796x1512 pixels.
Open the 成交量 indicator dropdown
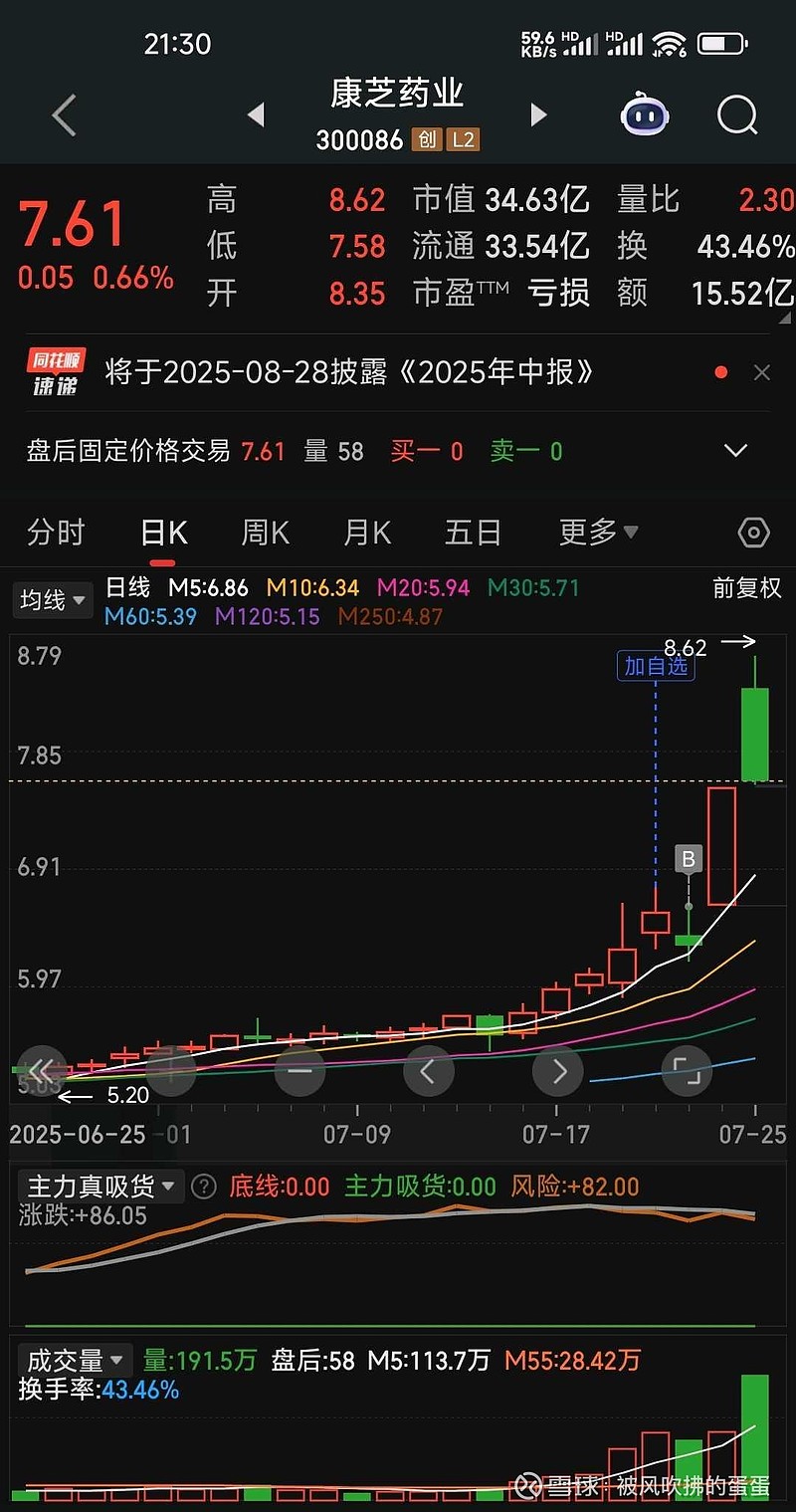[x=76, y=1360]
